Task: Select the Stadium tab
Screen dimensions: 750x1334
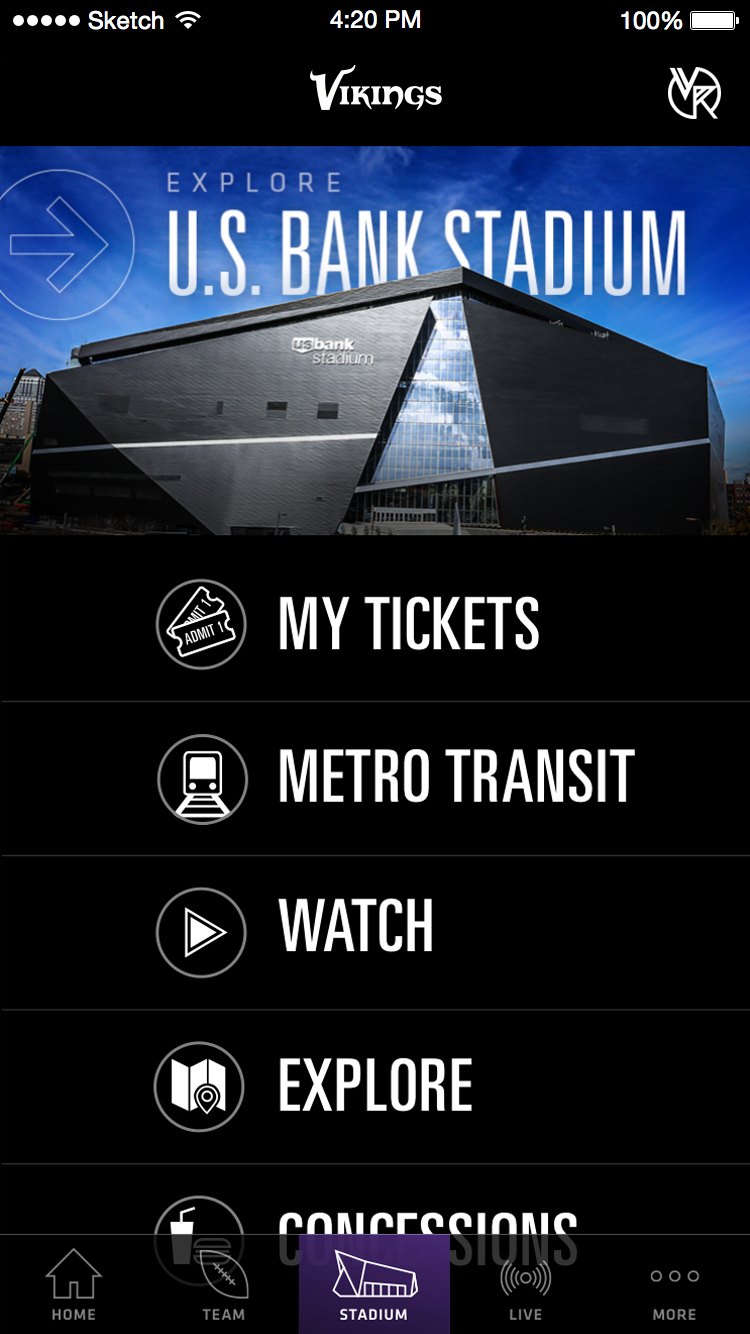Action: [374, 1286]
